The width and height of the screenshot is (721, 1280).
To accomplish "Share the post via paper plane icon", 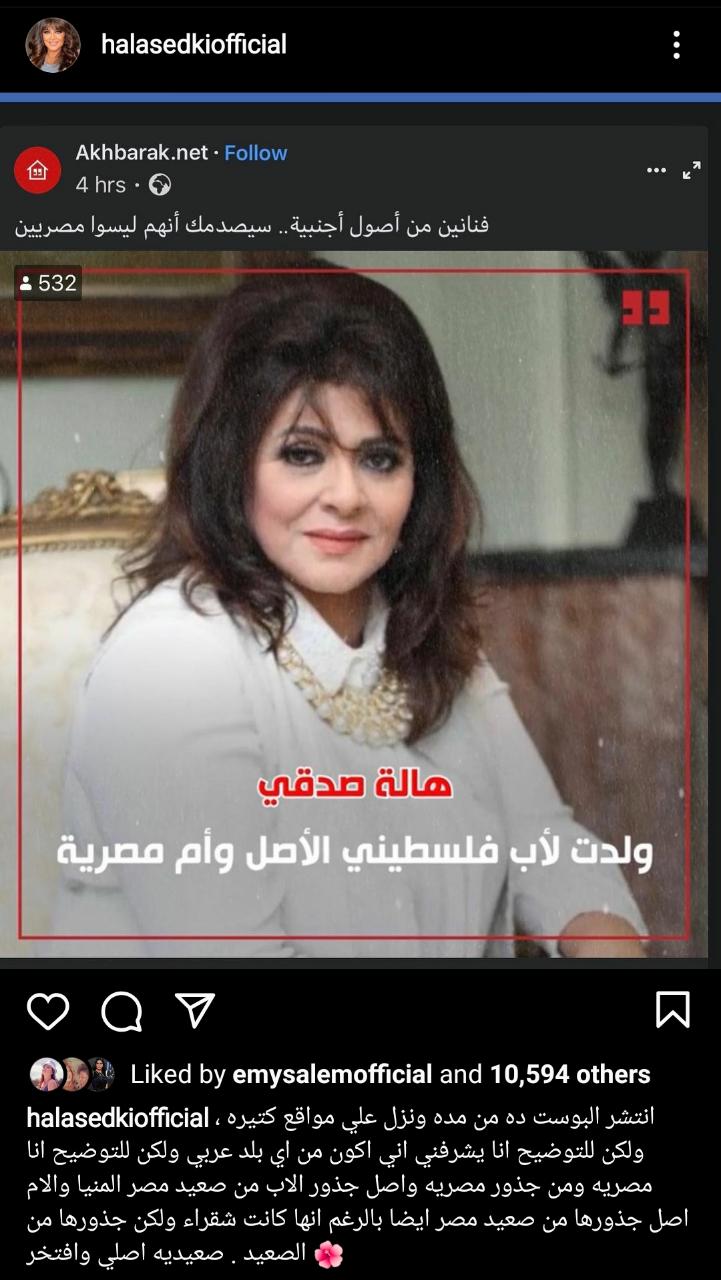I will 195,1010.
